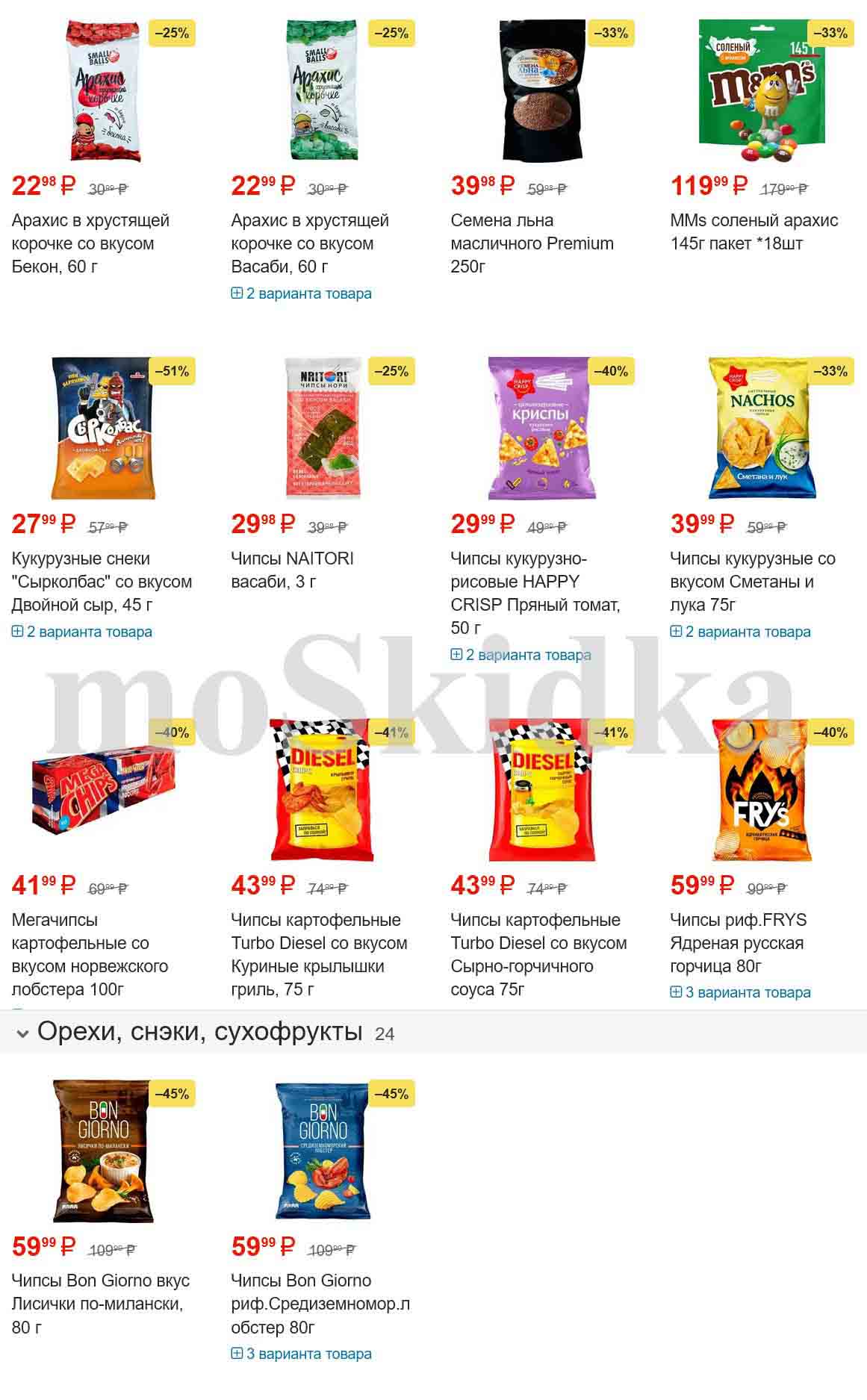The height and width of the screenshot is (1400, 867).
Task: Open Мегачипсы норвежского лобстера 100г
Action: pyautogui.click(x=90, y=954)
